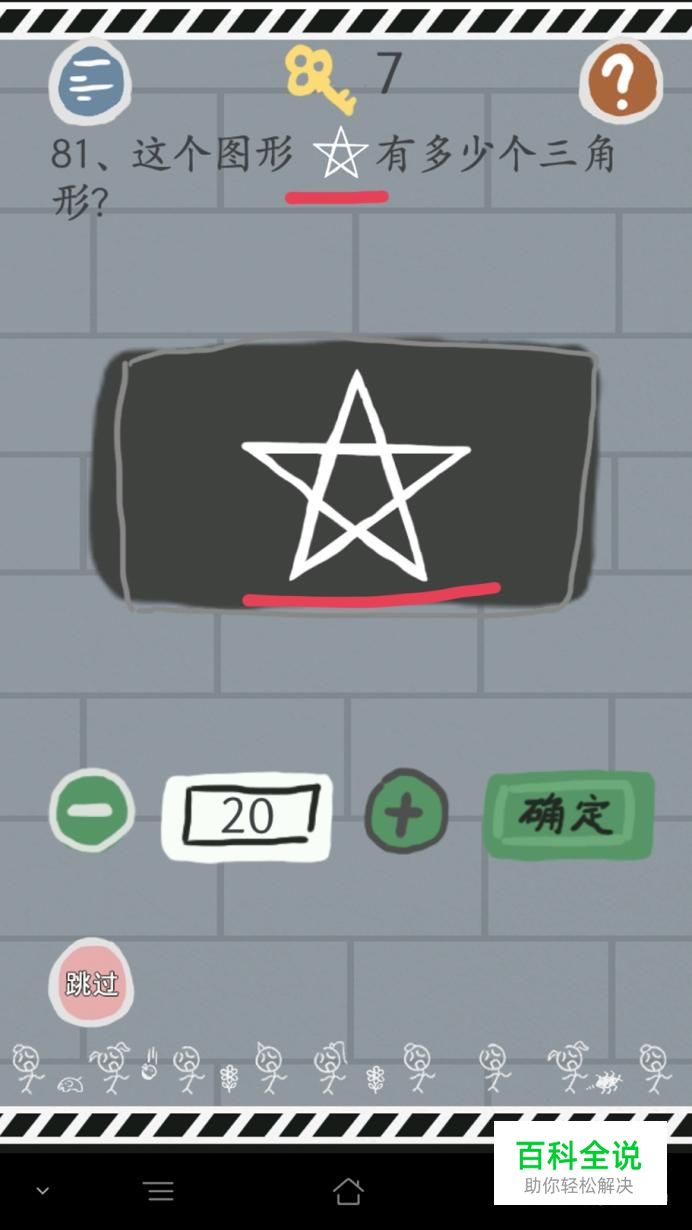Confirm the answer with 确定
The height and width of the screenshot is (1230, 692).
coord(568,814)
